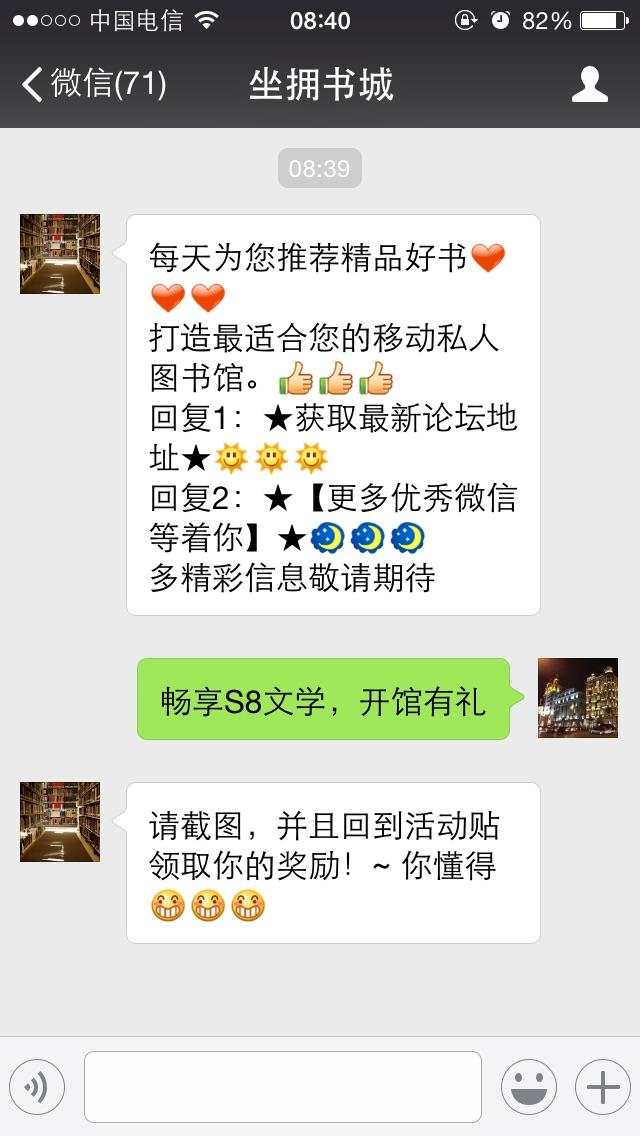The width and height of the screenshot is (640, 1136).
Task: Open my own avatar beside the green message
Action: click(577, 698)
